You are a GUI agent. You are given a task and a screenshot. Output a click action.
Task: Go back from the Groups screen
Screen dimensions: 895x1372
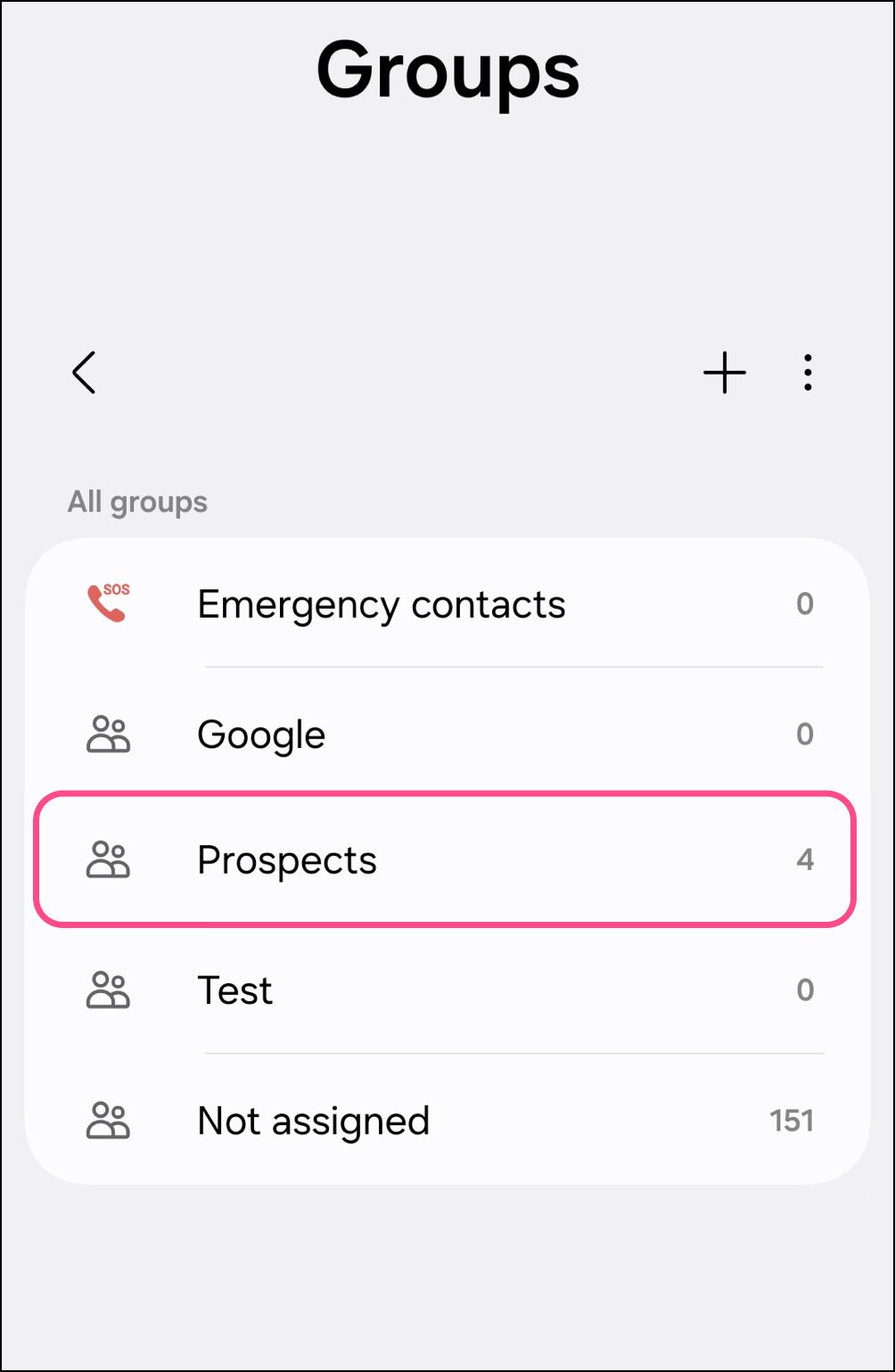[84, 372]
